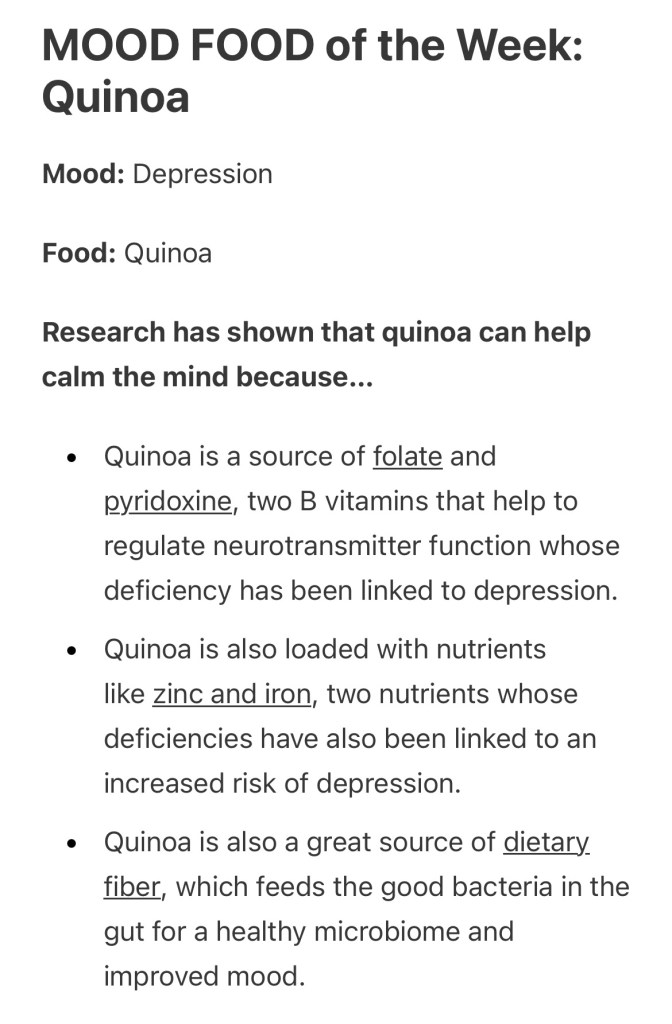Follow the pyridoxine link
Viewport: 672px width, 1024px height.
(x=167, y=501)
